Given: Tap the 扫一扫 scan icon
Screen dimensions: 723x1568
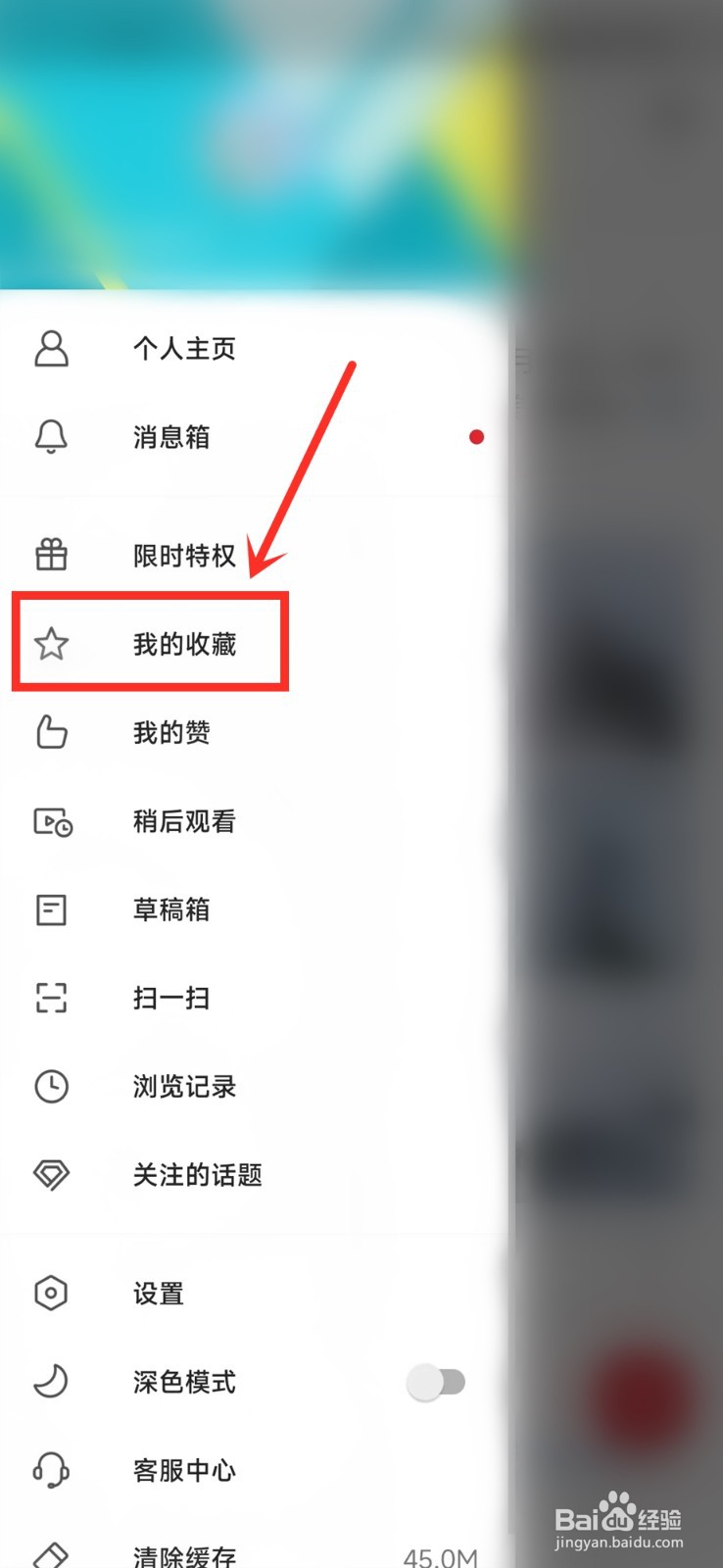Looking at the screenshot, I should pyautogui.click(x=50, y=998).
